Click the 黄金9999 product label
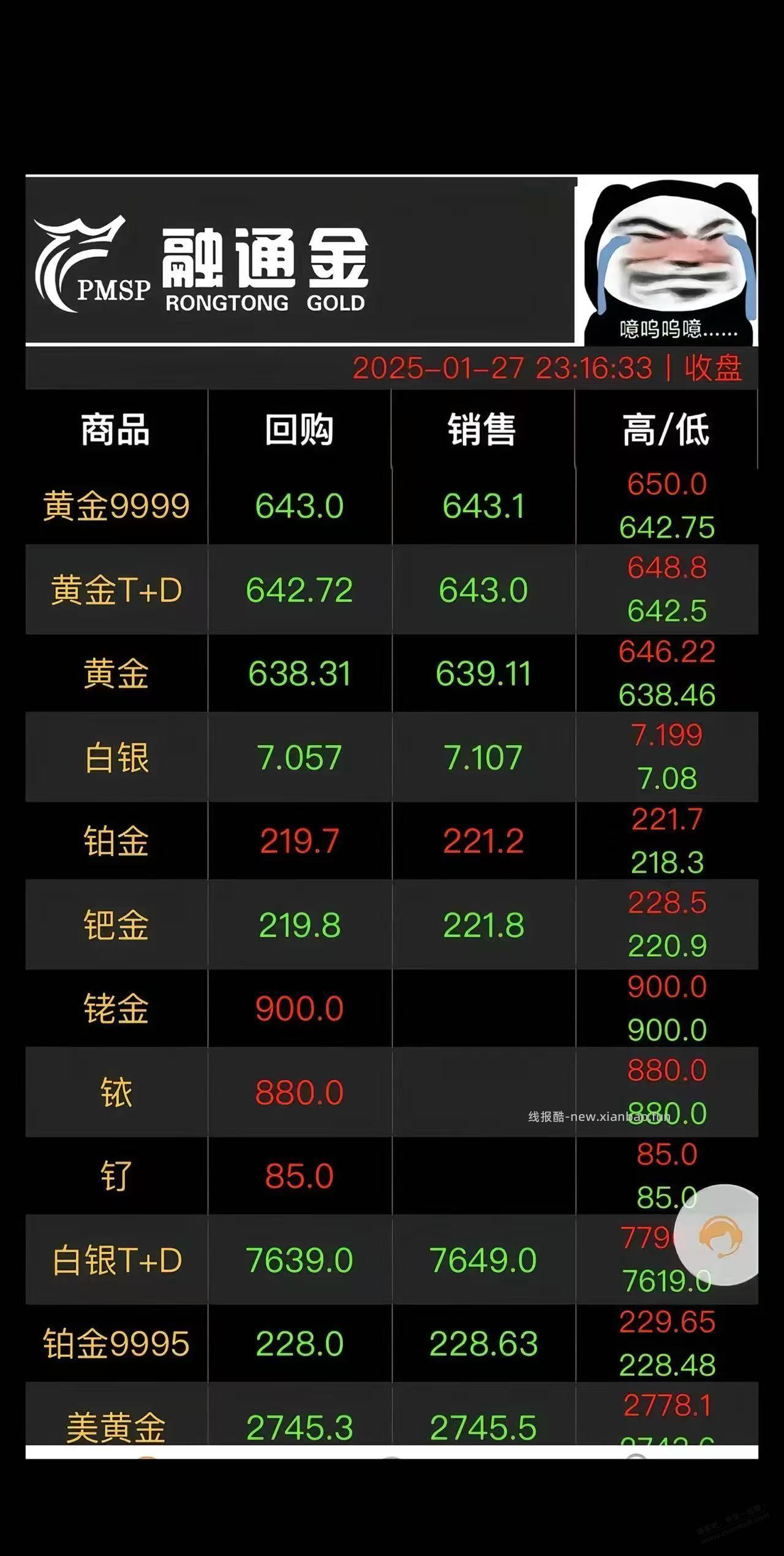This screenshot has width=784, height=1556. (118, 504)
